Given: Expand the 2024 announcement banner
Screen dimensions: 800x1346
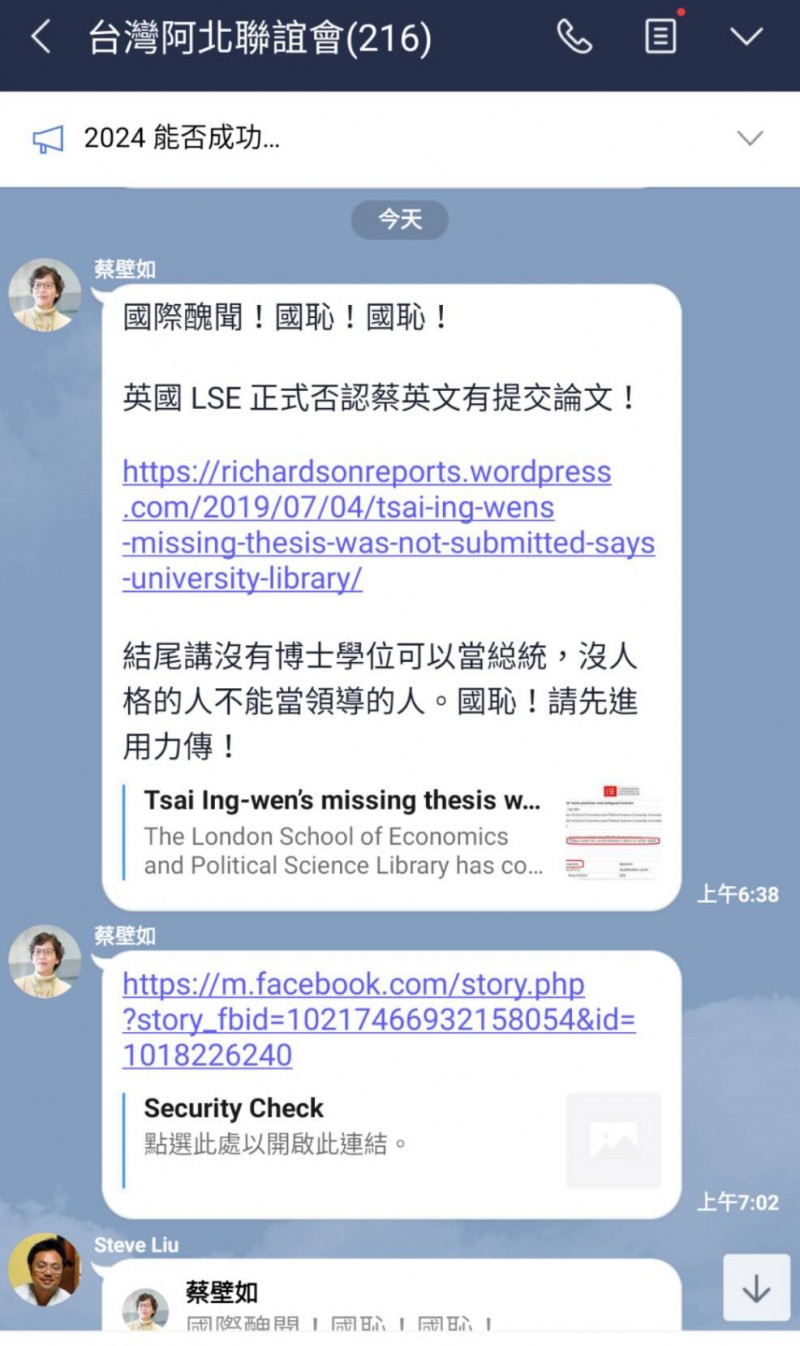Looking at the screenshot, I should coord(750,138).
